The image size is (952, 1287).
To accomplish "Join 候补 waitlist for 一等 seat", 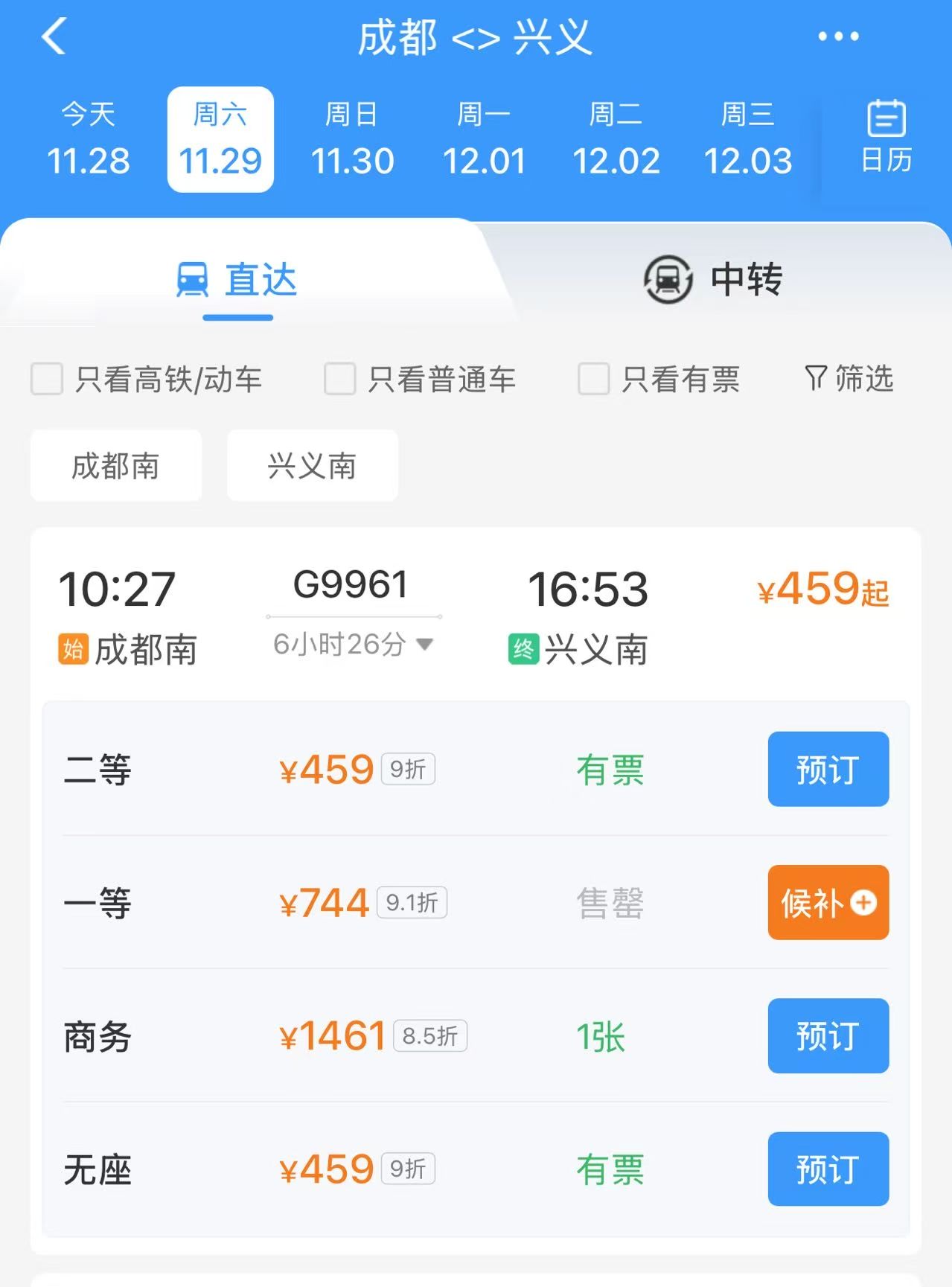I will point(828,902).
